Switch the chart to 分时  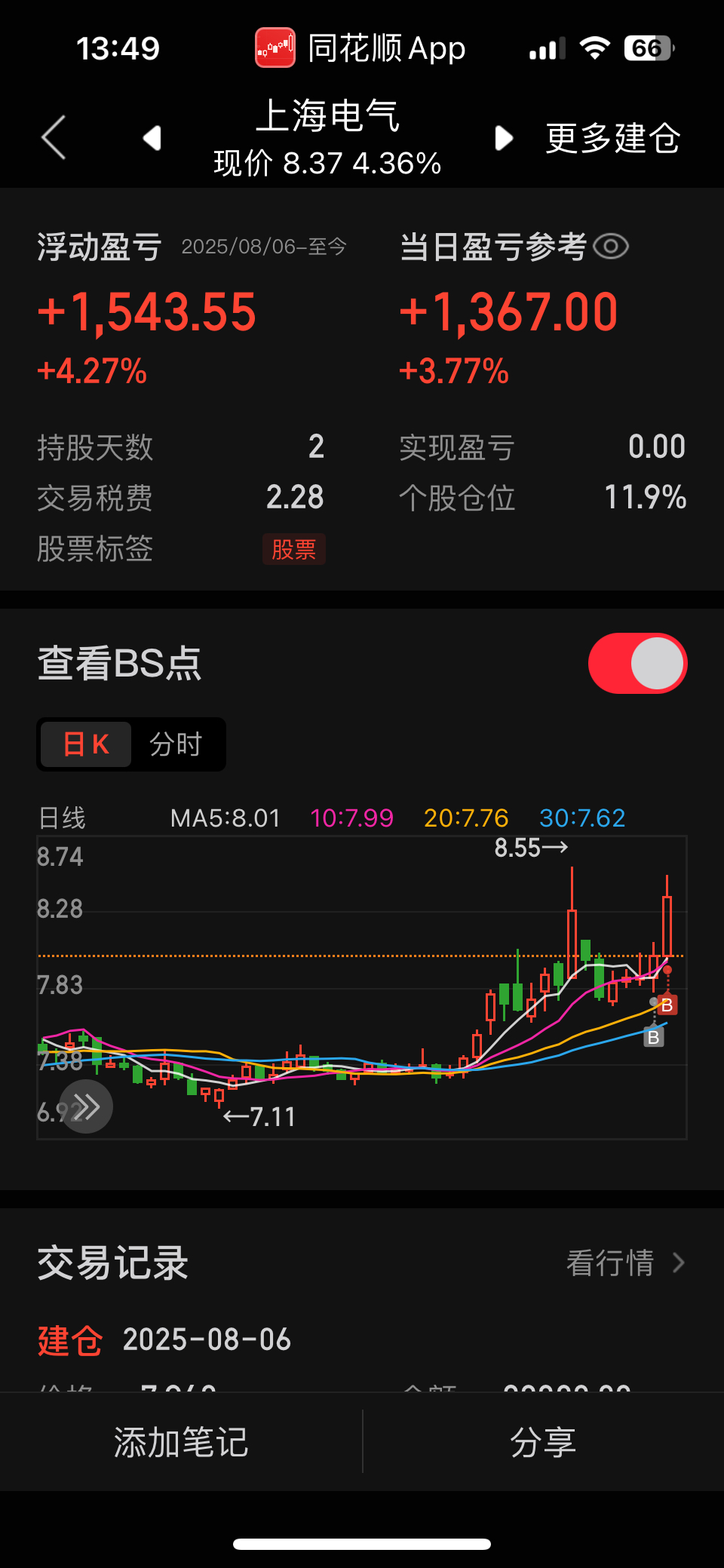pos(176,744)
